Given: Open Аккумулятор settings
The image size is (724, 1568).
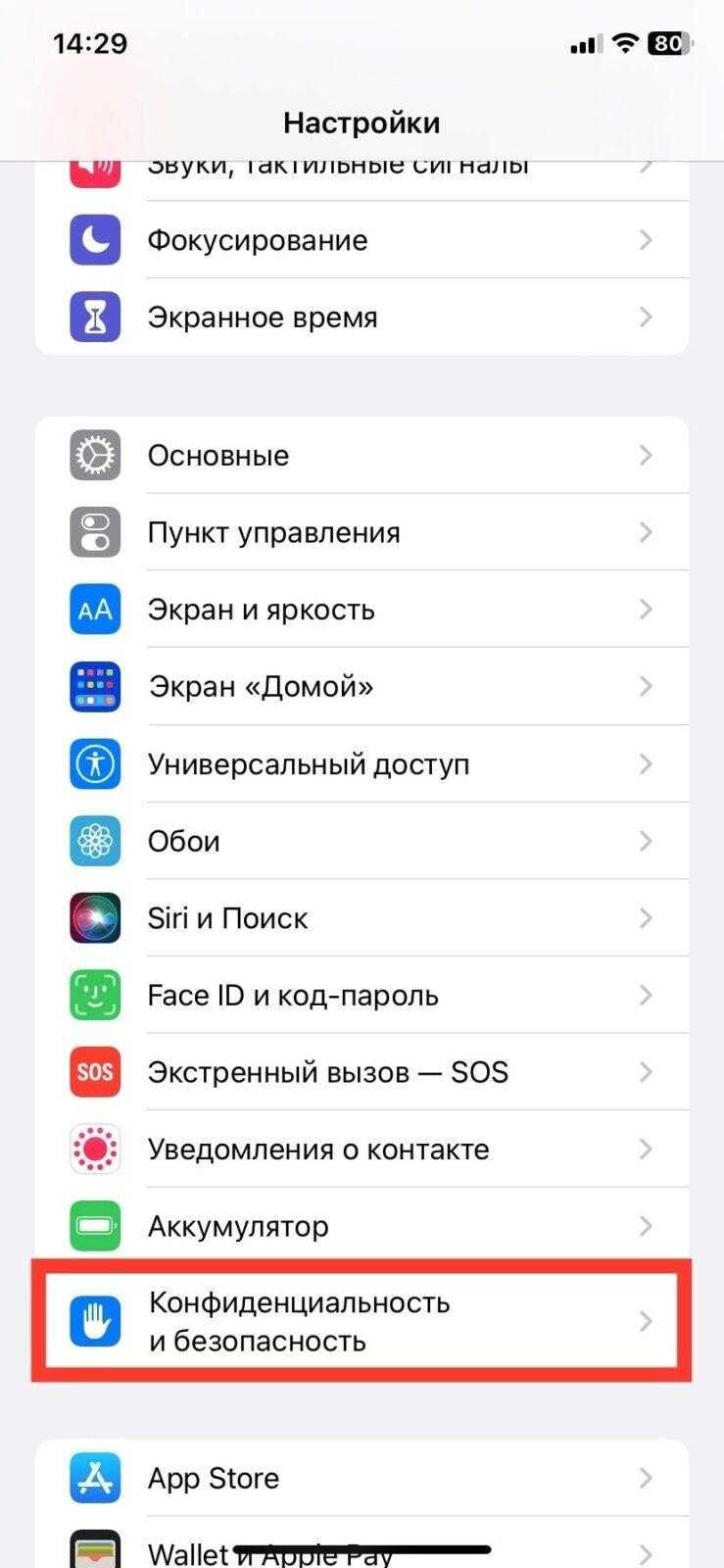Looking at the screenshot, I should 362,1226.
